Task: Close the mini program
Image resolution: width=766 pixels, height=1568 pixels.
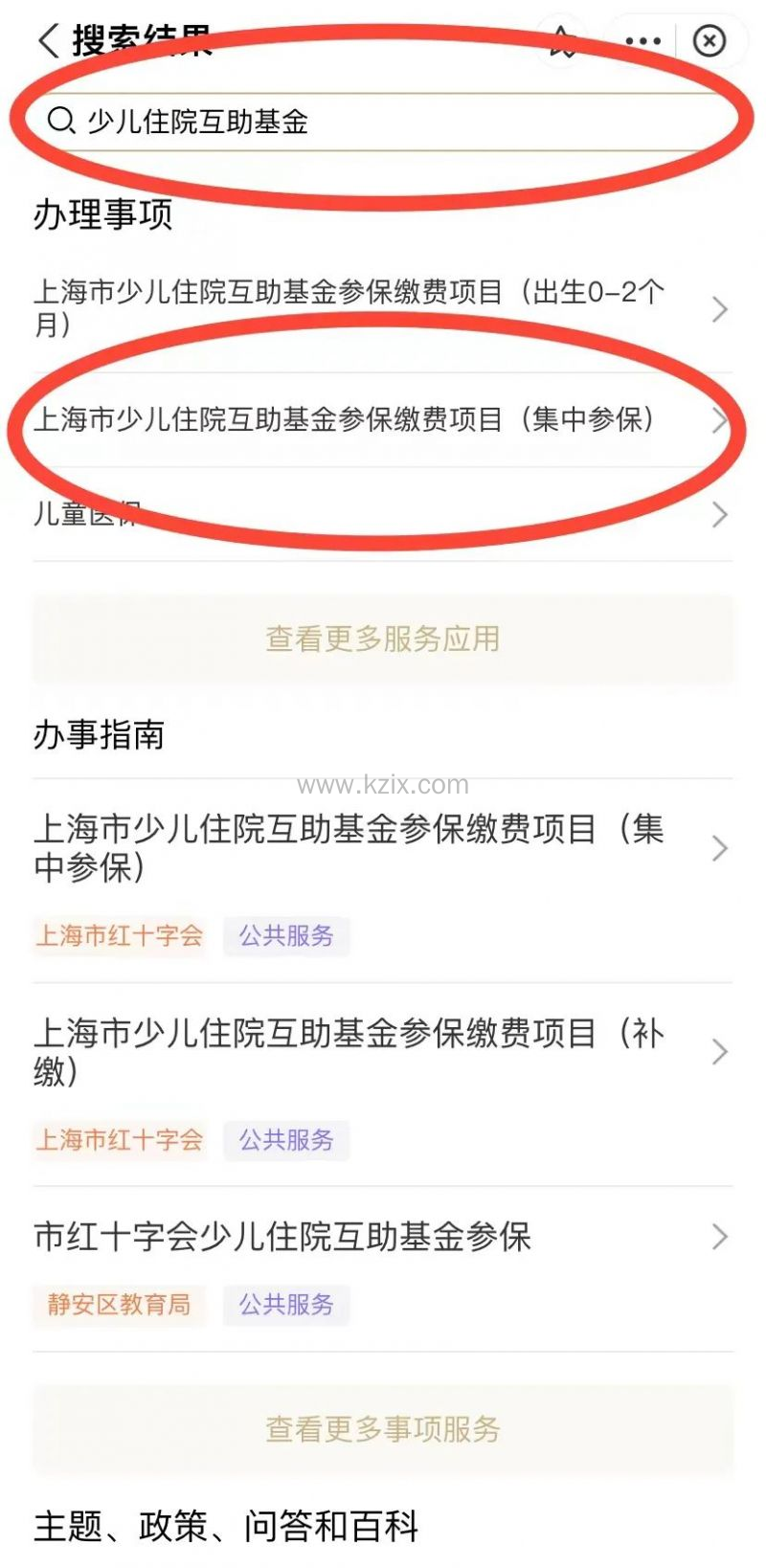Action: (x=709, y=41)
